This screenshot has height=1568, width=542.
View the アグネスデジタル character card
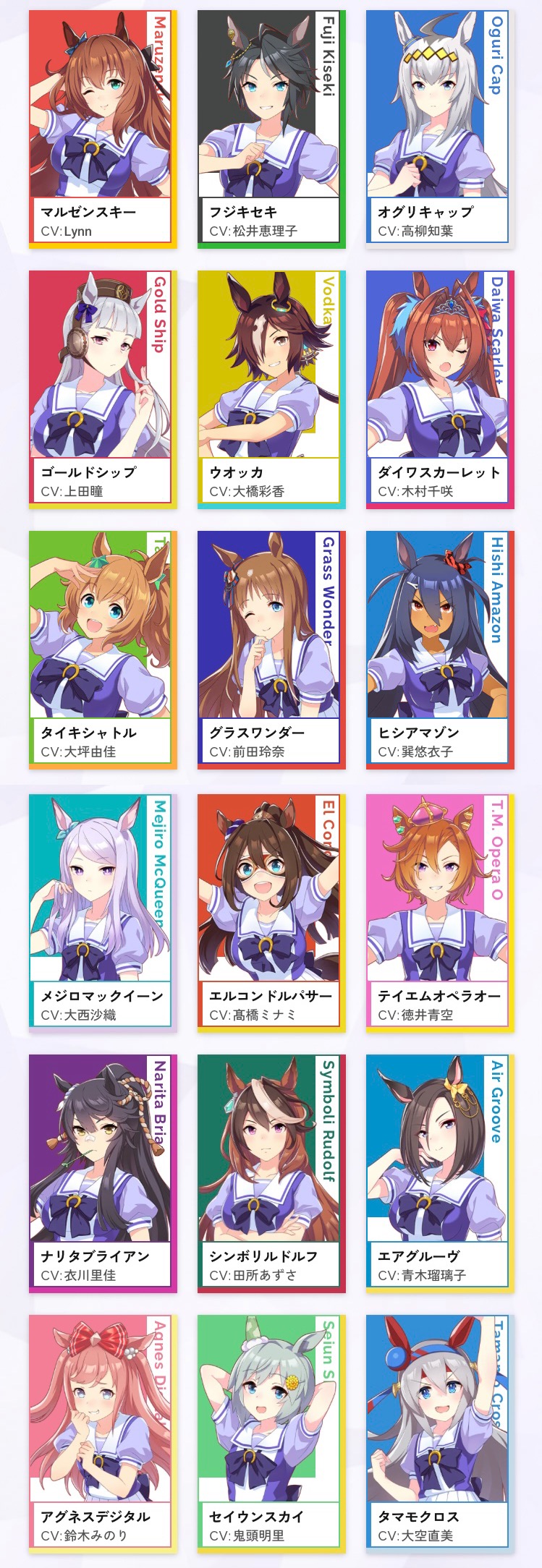point(101,1433)
